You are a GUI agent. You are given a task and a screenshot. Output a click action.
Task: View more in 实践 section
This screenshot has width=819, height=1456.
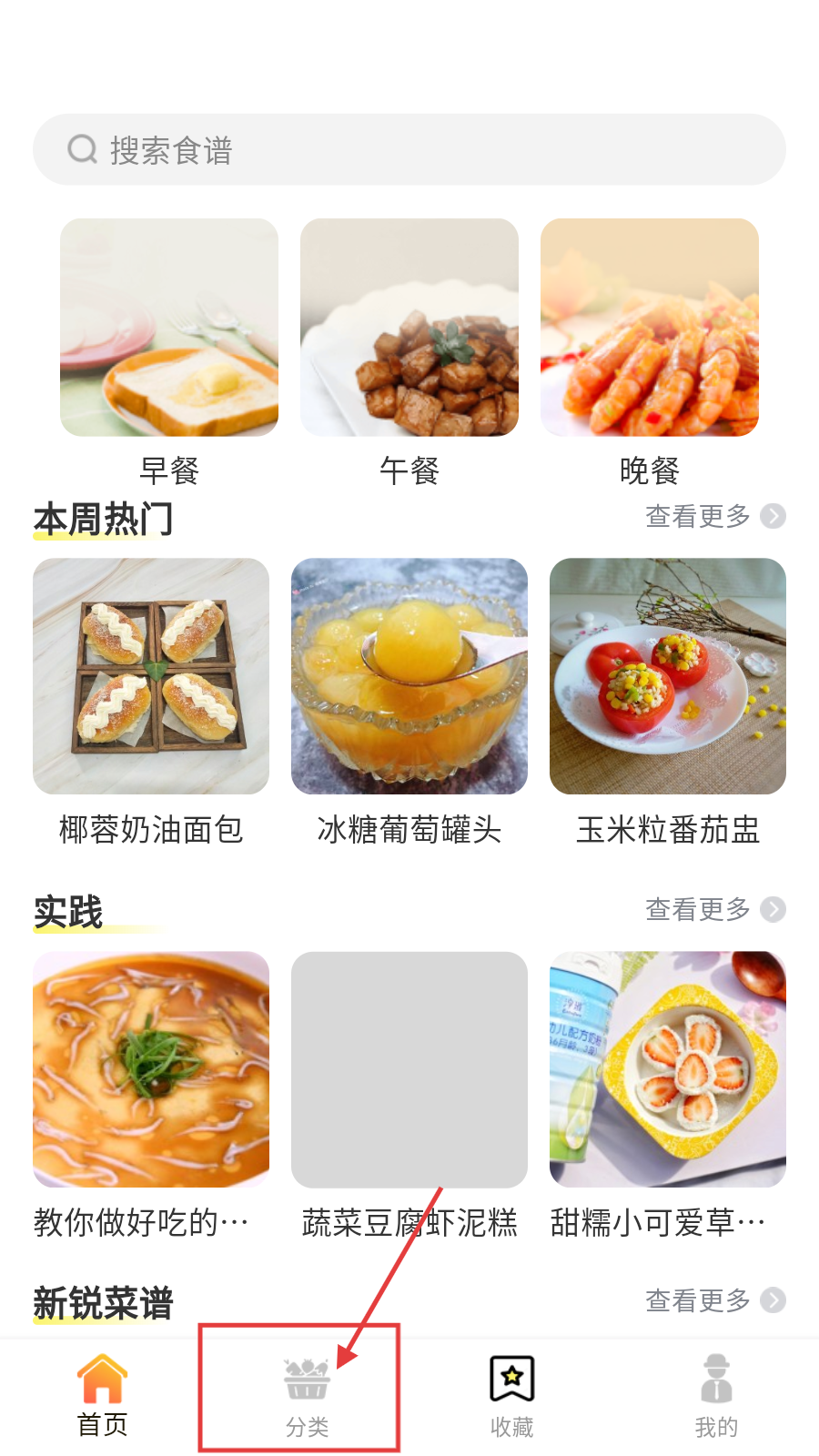click(714, 909)
